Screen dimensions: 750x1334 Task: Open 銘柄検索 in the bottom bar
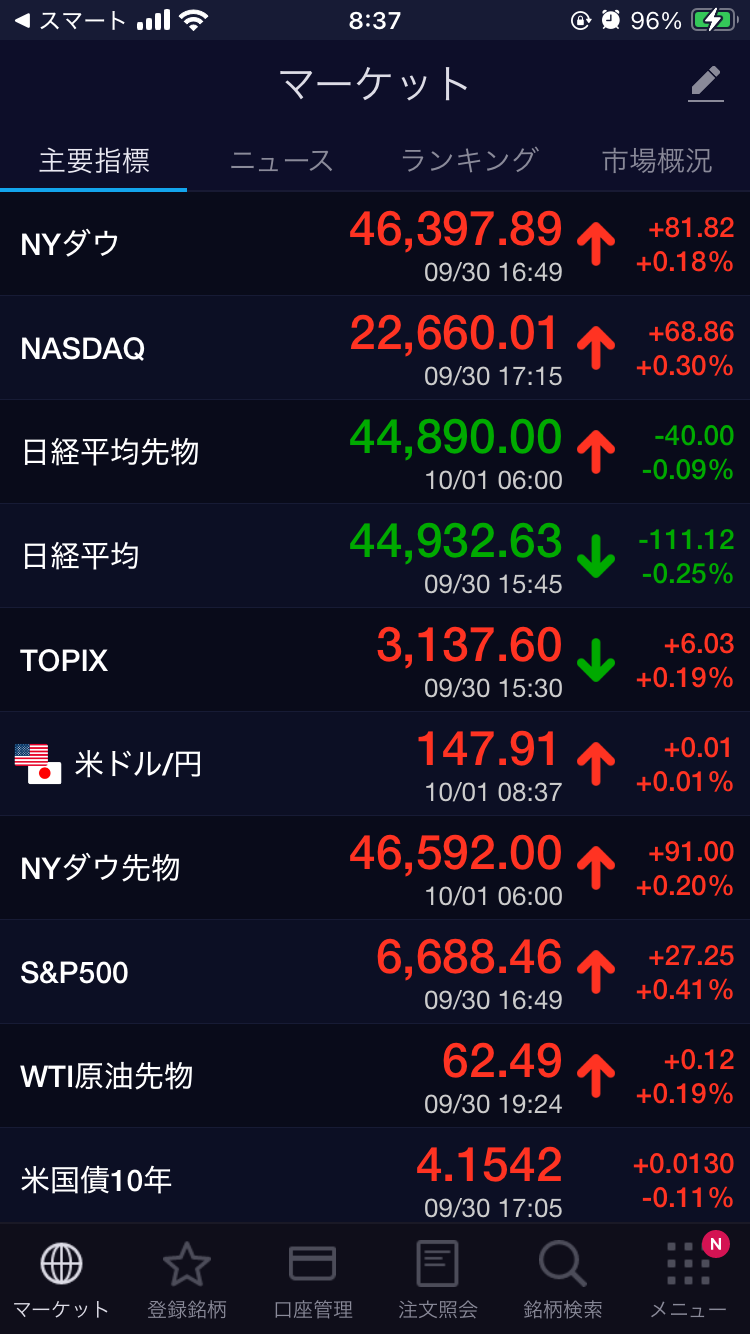pos(562,1280)
